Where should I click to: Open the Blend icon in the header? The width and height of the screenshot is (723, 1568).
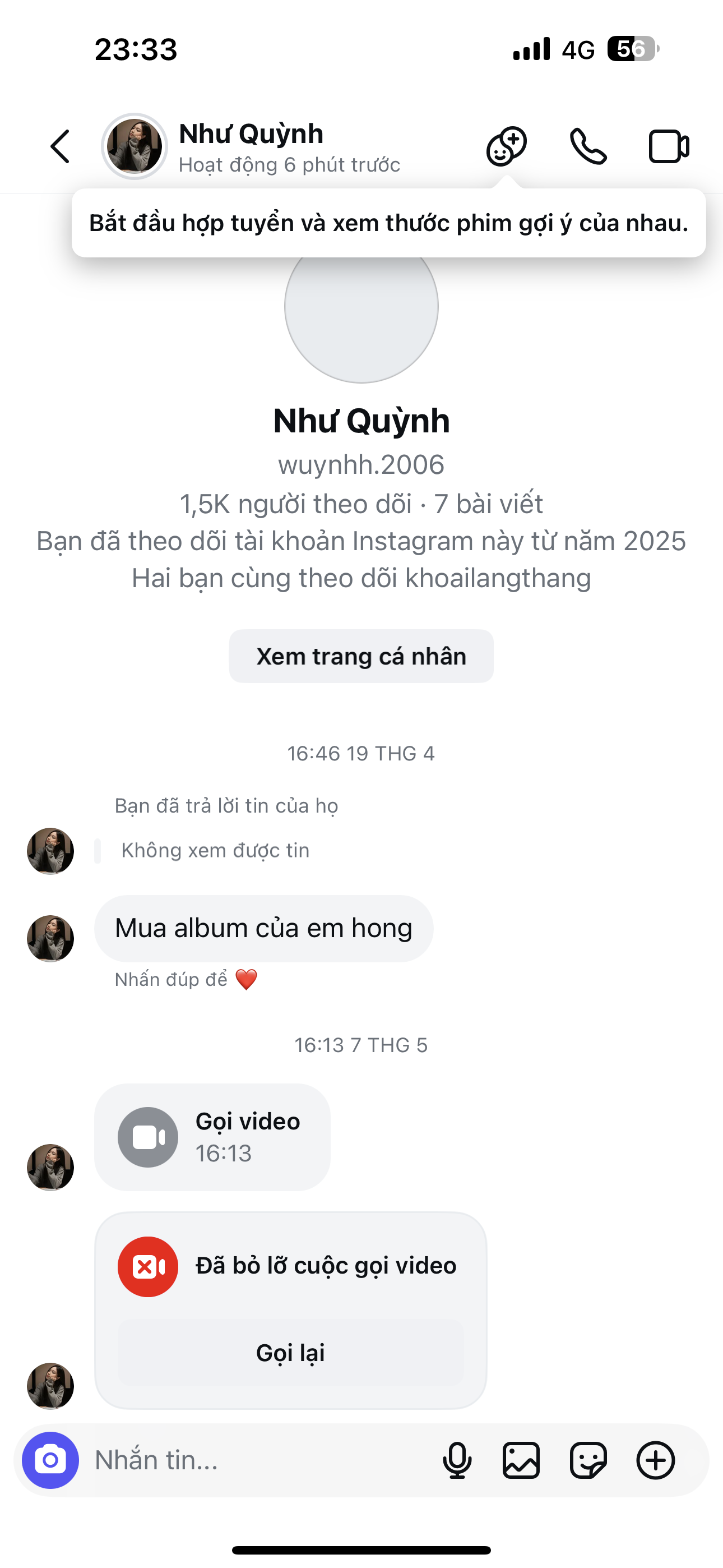[x=506, y=147]
